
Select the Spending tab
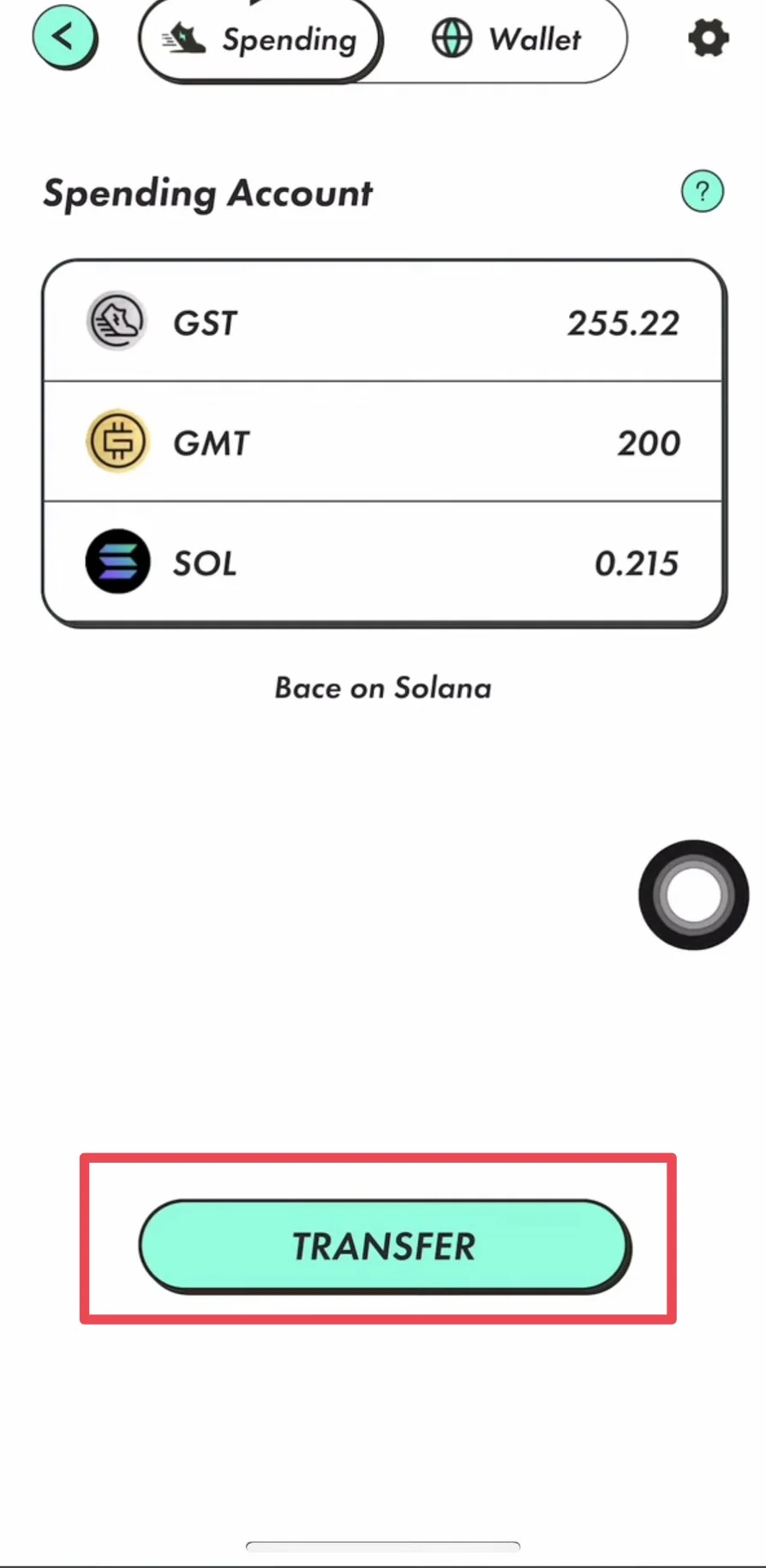[x=260, y=39]
